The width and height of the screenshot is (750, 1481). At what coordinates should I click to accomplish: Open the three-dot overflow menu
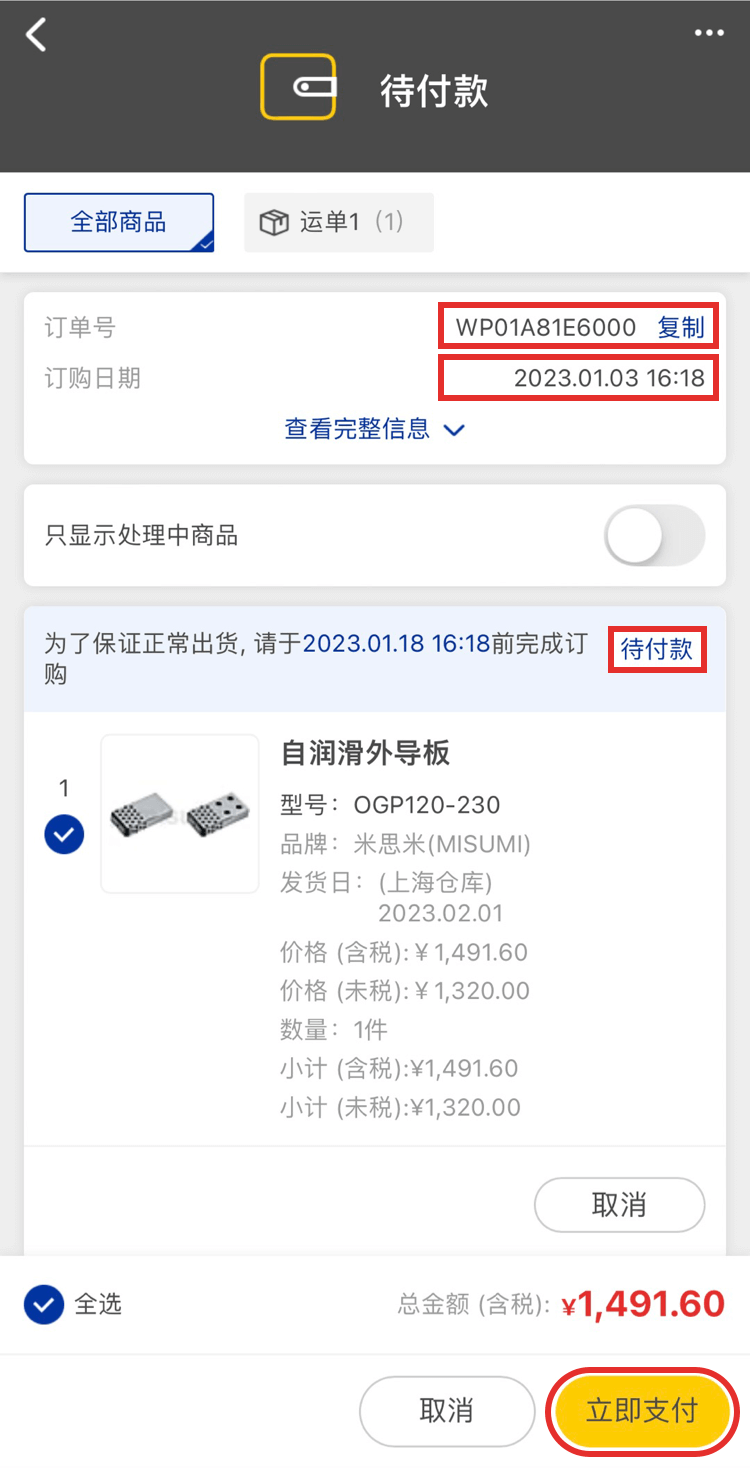click(709, 33)
